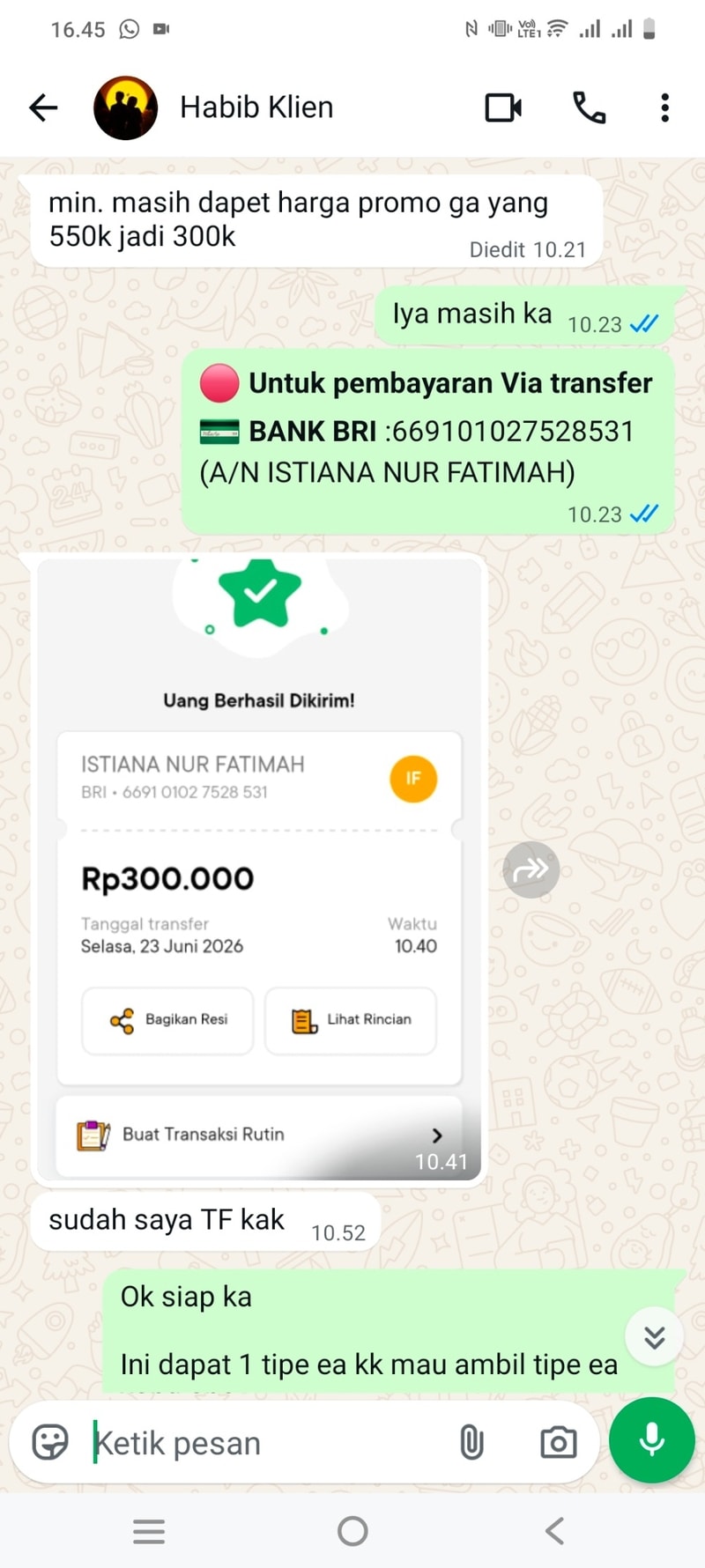This screenshot has height=1568, width=705.
Task: Open the transfer receipt image
Action: [259, 869]
